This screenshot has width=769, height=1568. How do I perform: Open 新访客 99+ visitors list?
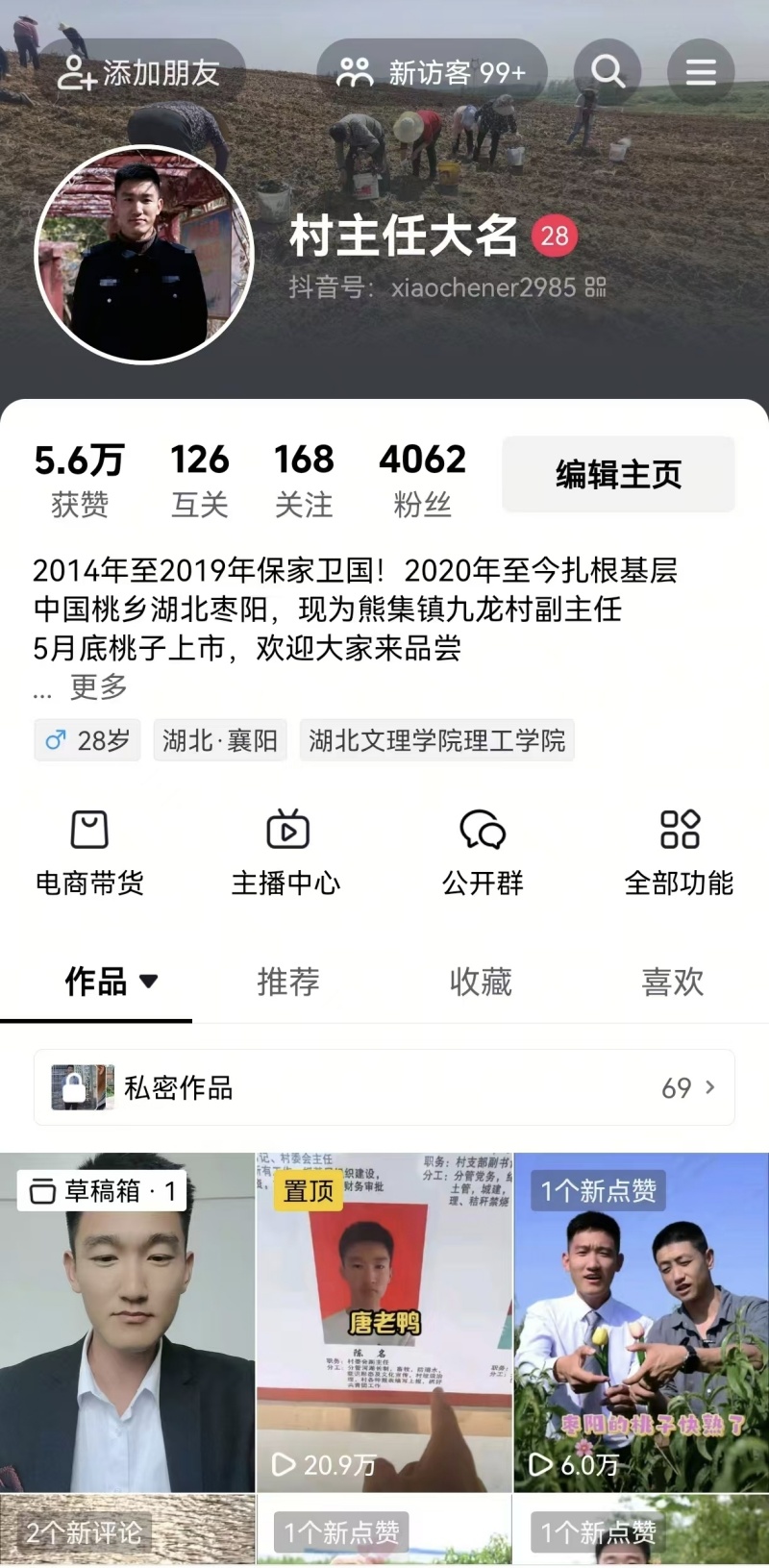432,73
